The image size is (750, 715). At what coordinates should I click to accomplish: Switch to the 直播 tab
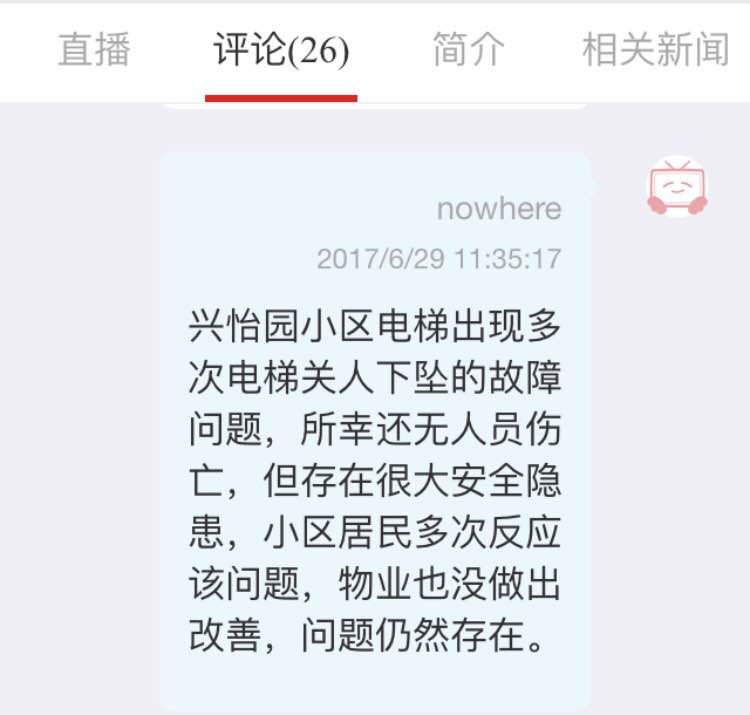(x=94, y=50)
